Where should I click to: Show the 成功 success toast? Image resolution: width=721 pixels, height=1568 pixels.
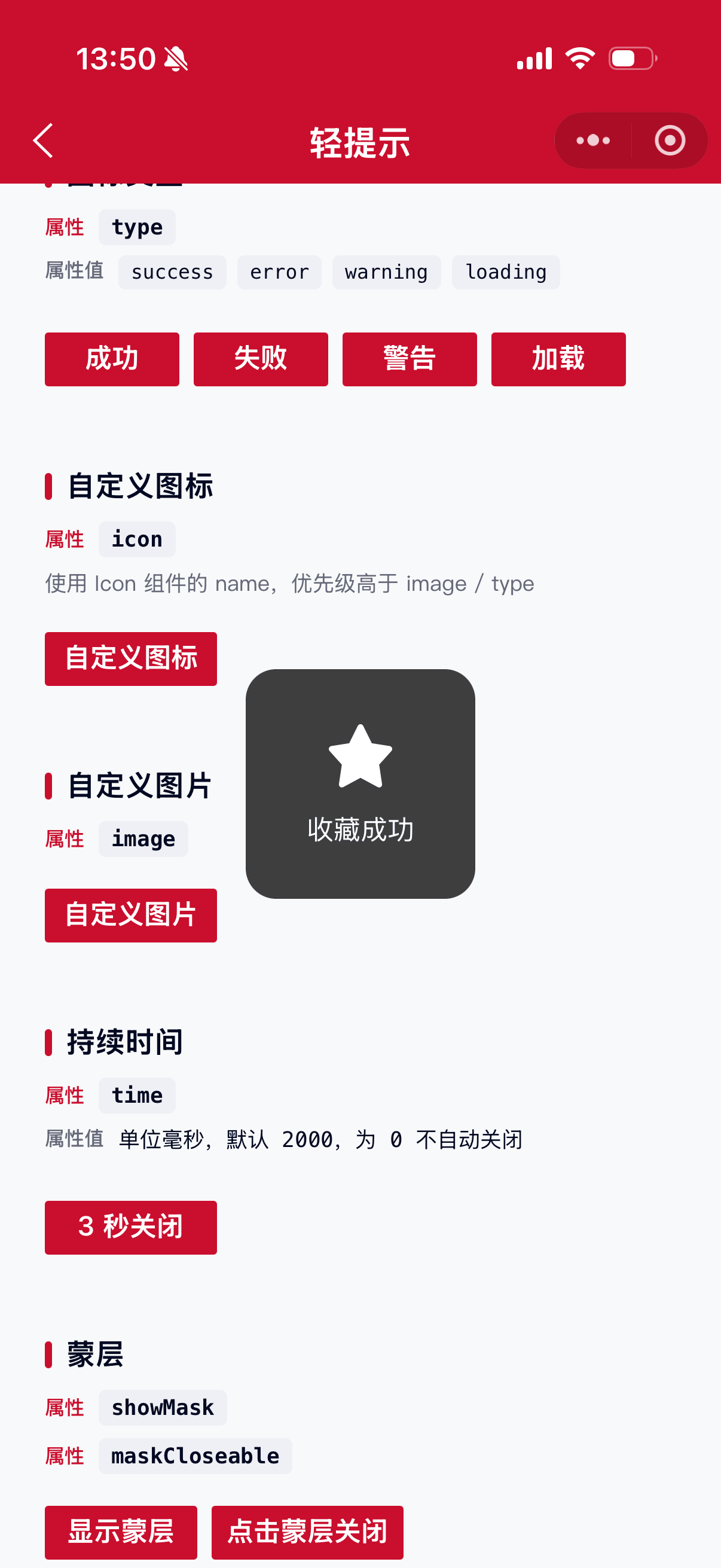tap(112, 359)
